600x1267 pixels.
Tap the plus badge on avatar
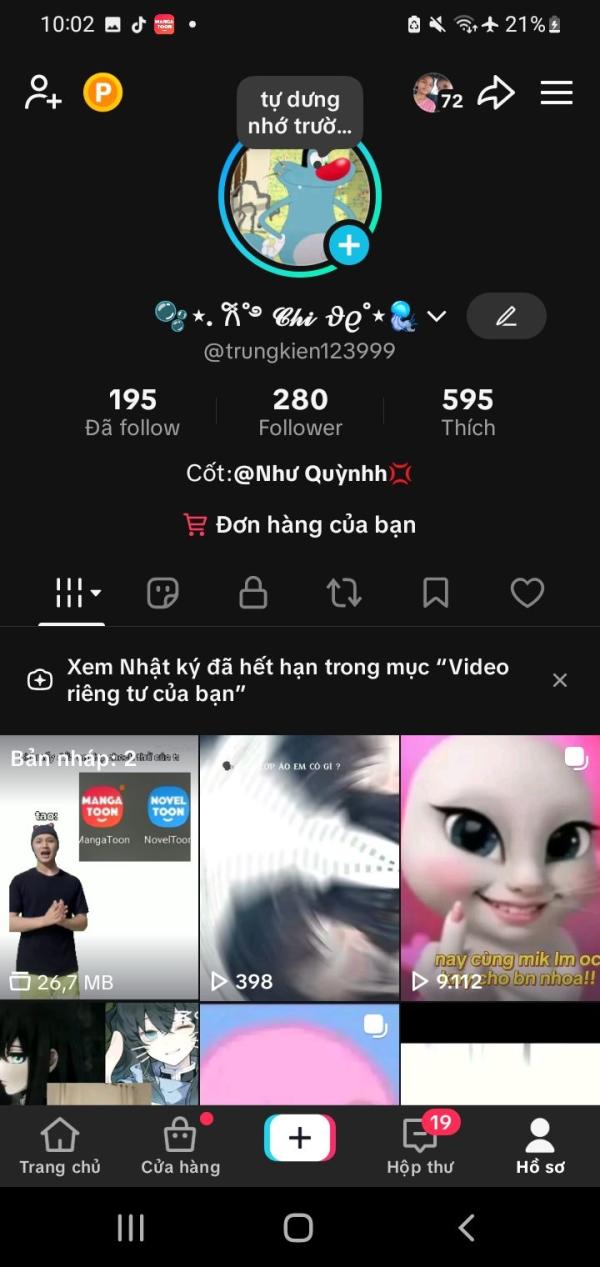click(348, 245)
